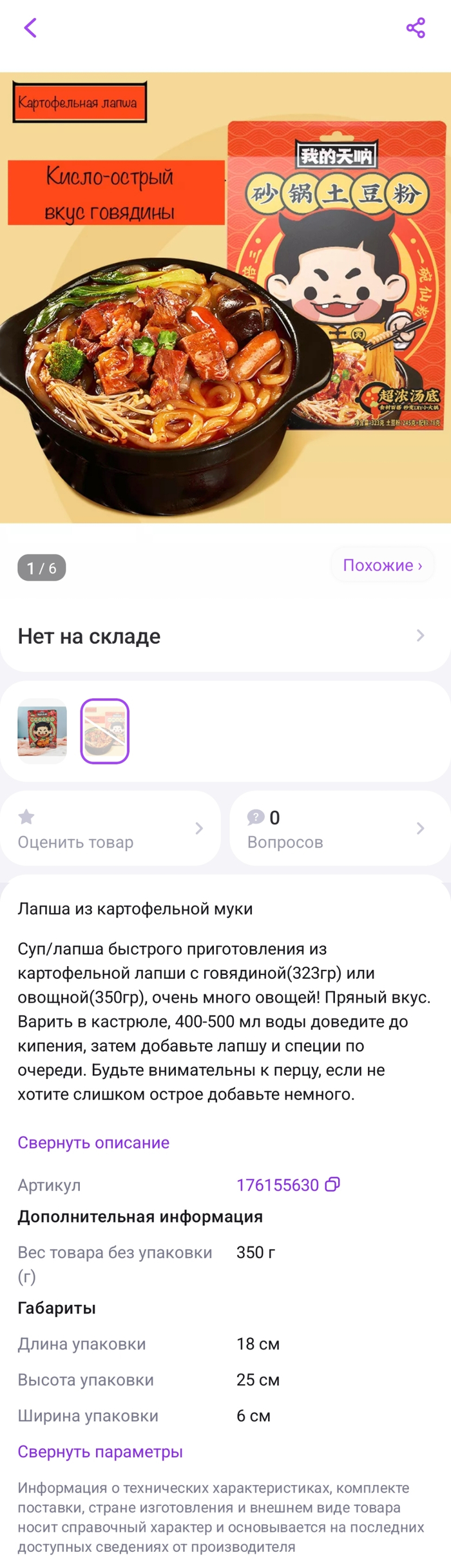Collapse description with Свернуть описание
Image resolution: width=451 pixels, height=1568 pixels.
pos(93,1143)
